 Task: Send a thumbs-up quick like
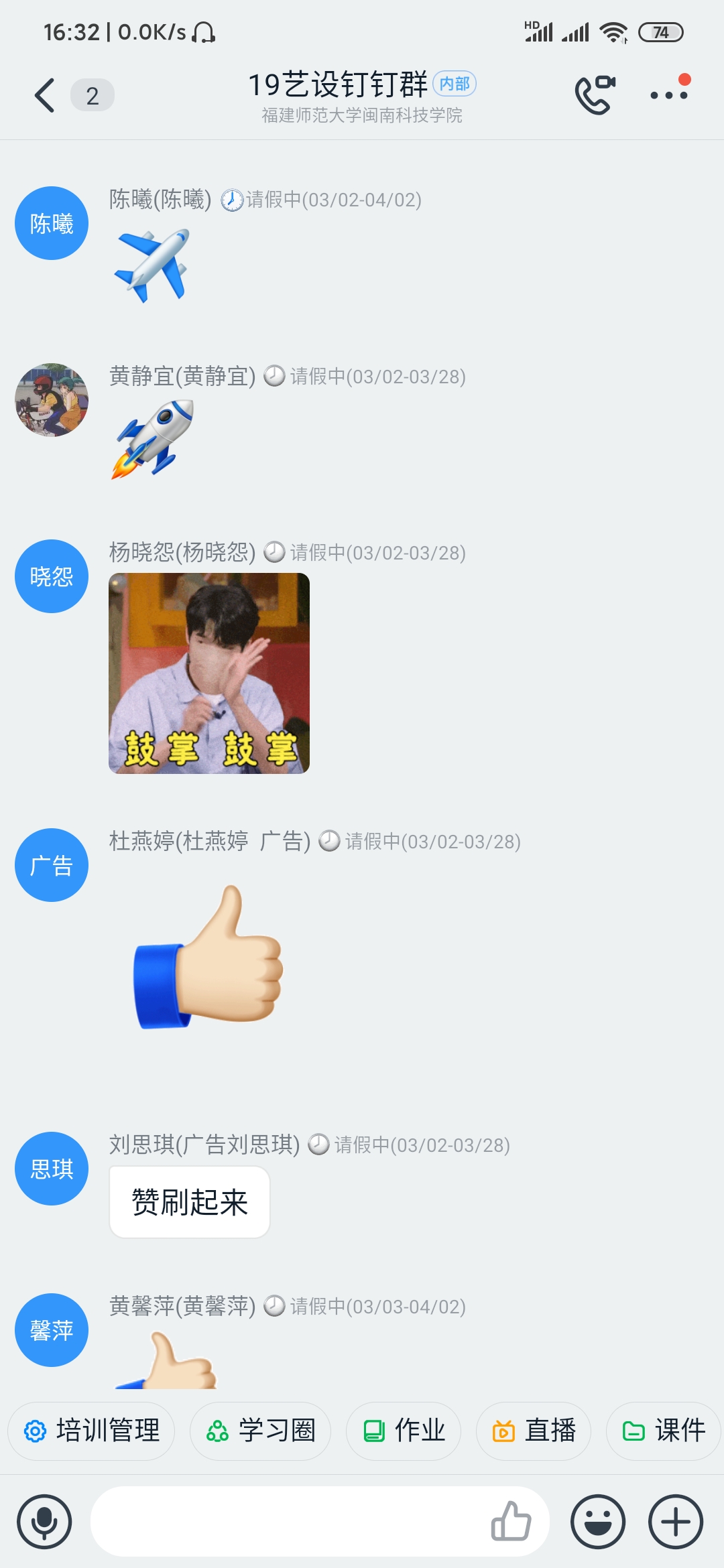(511, 1522)
